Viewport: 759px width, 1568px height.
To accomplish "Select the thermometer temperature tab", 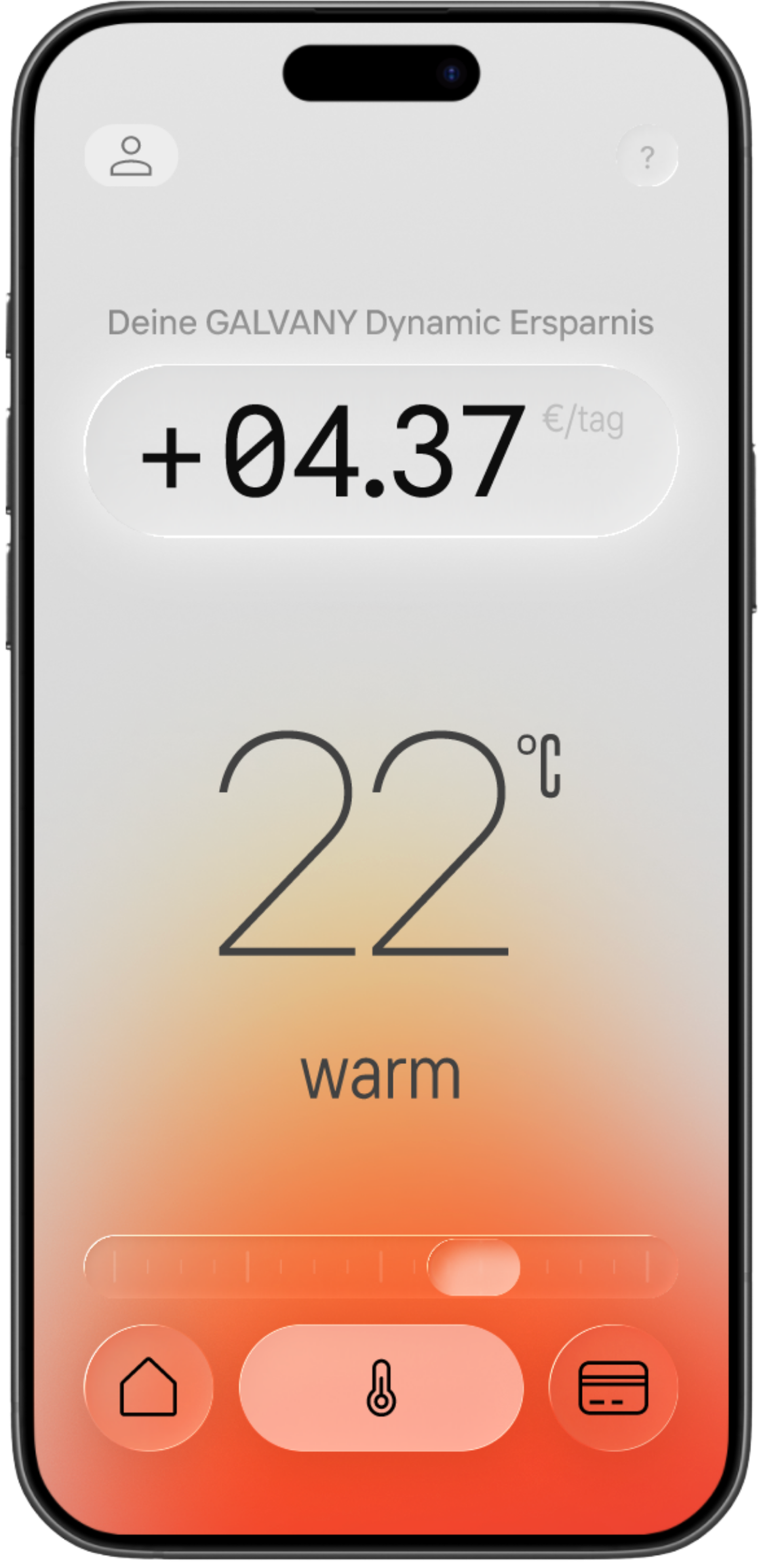I will 381,1388.
